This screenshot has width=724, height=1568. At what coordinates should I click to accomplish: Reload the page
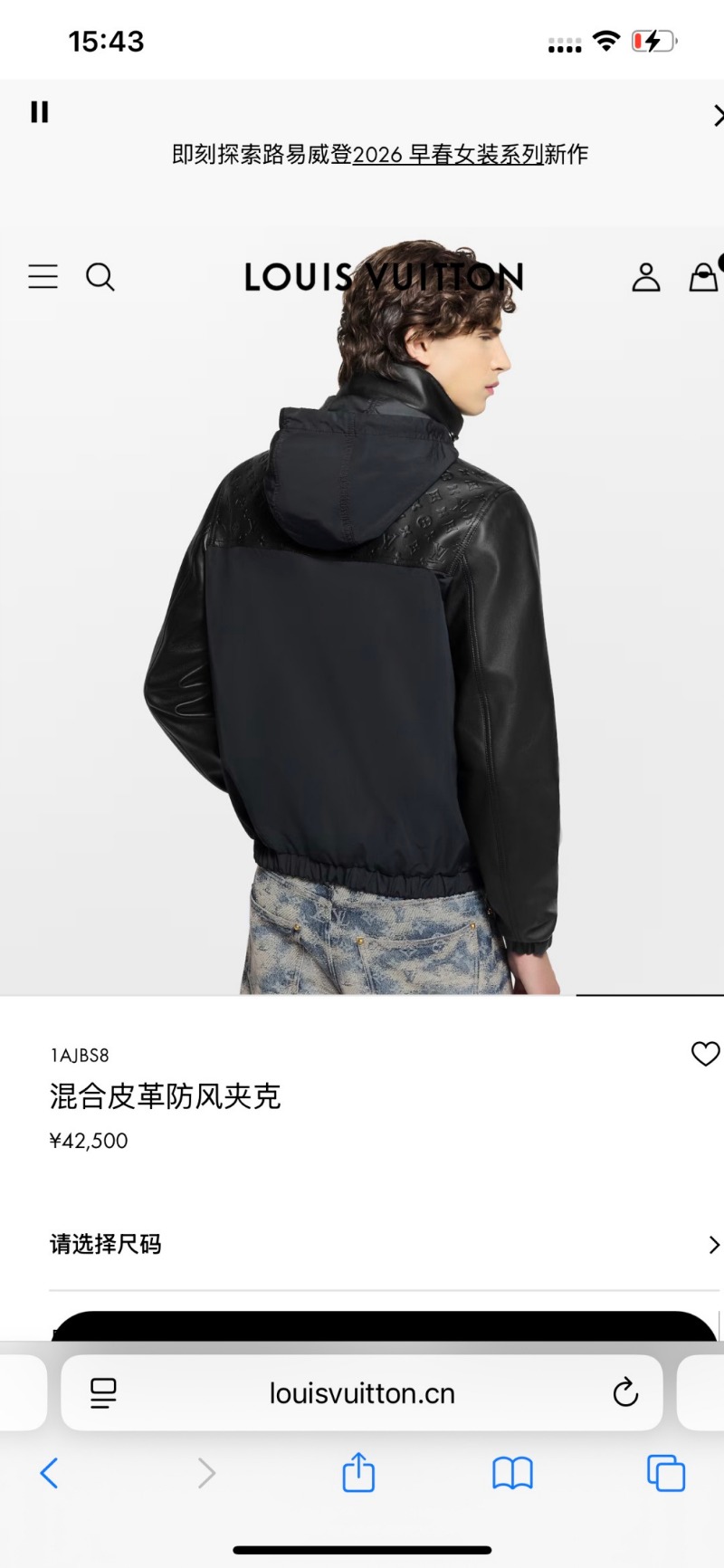pos(624,1392)
